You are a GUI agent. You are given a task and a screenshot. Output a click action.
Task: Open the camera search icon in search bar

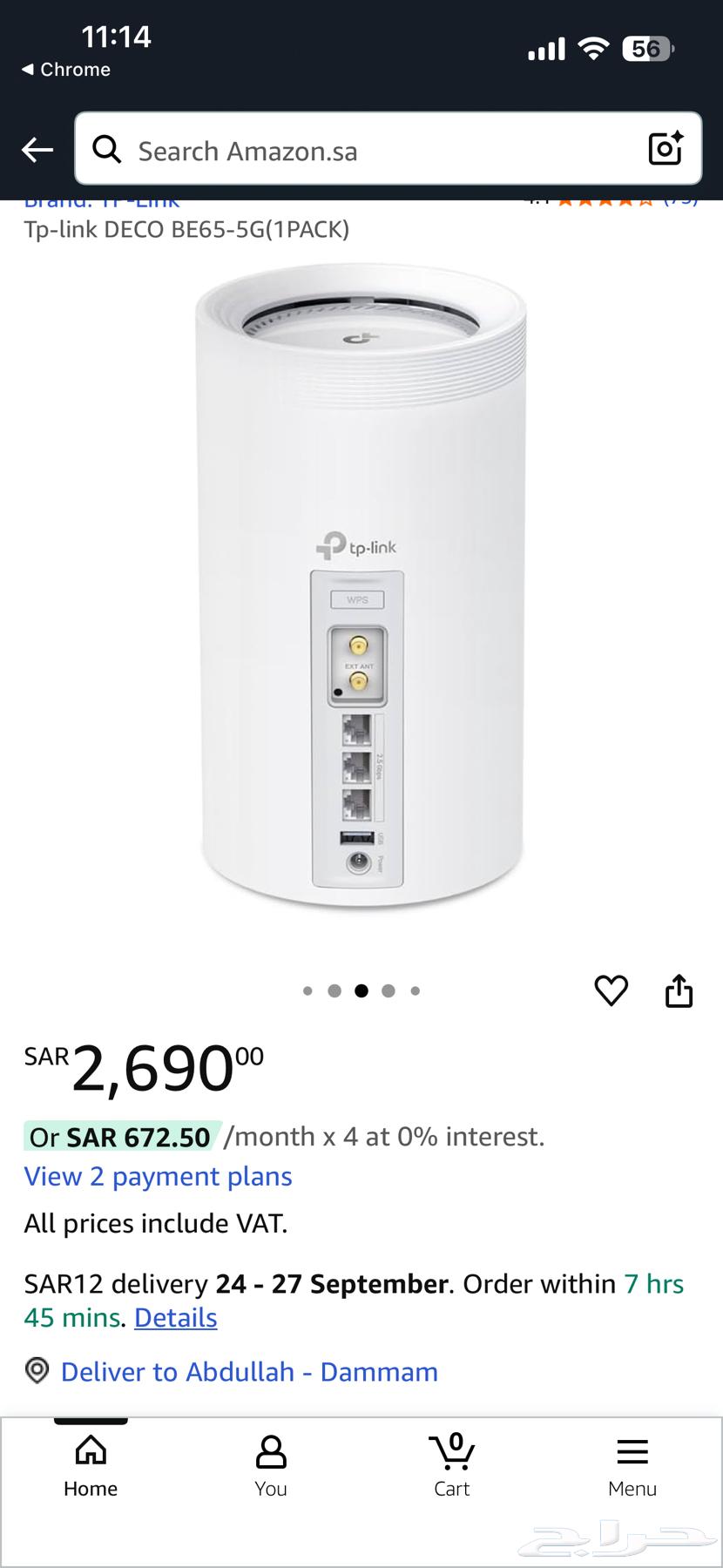tap(666, 149)
